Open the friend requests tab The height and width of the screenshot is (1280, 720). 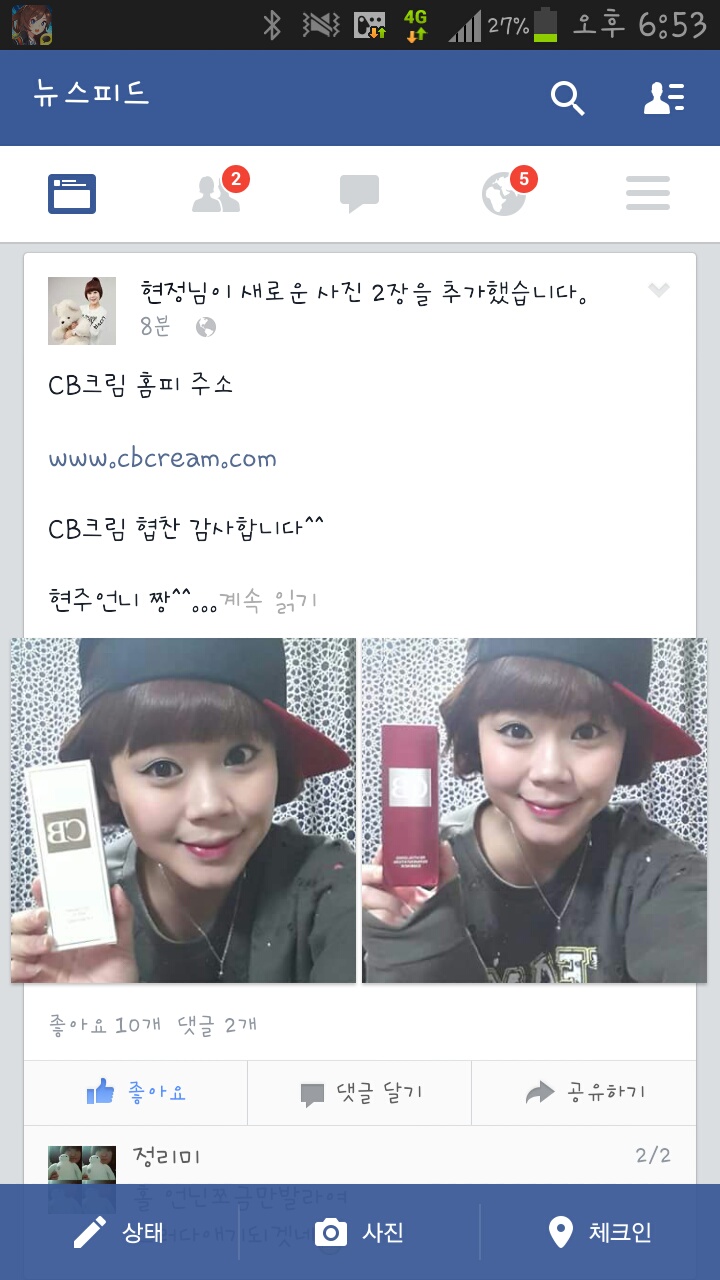coord(216,194)
